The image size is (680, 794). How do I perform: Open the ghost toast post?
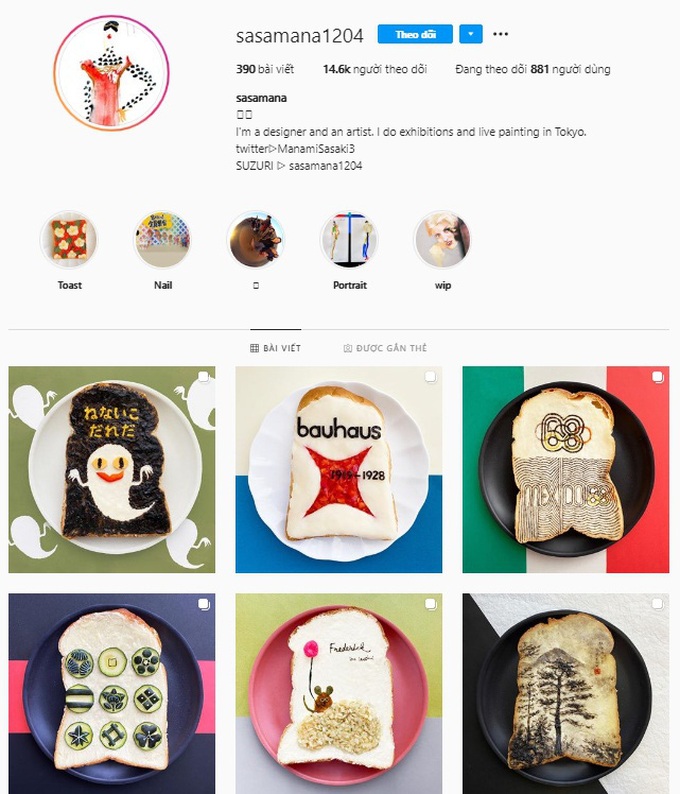coord(112,469)
